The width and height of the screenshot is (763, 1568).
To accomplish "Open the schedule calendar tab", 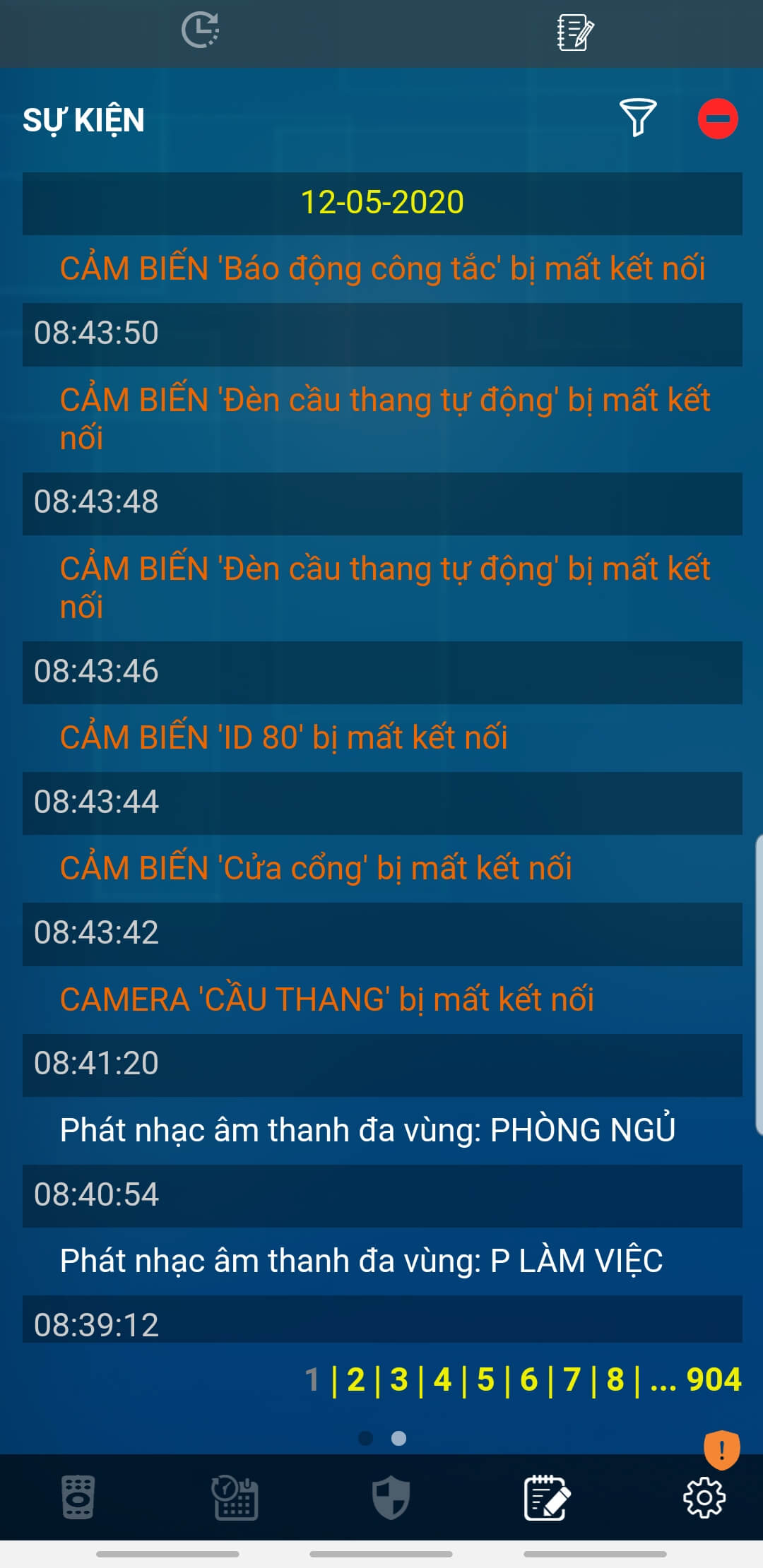I will click(235, 1497).
